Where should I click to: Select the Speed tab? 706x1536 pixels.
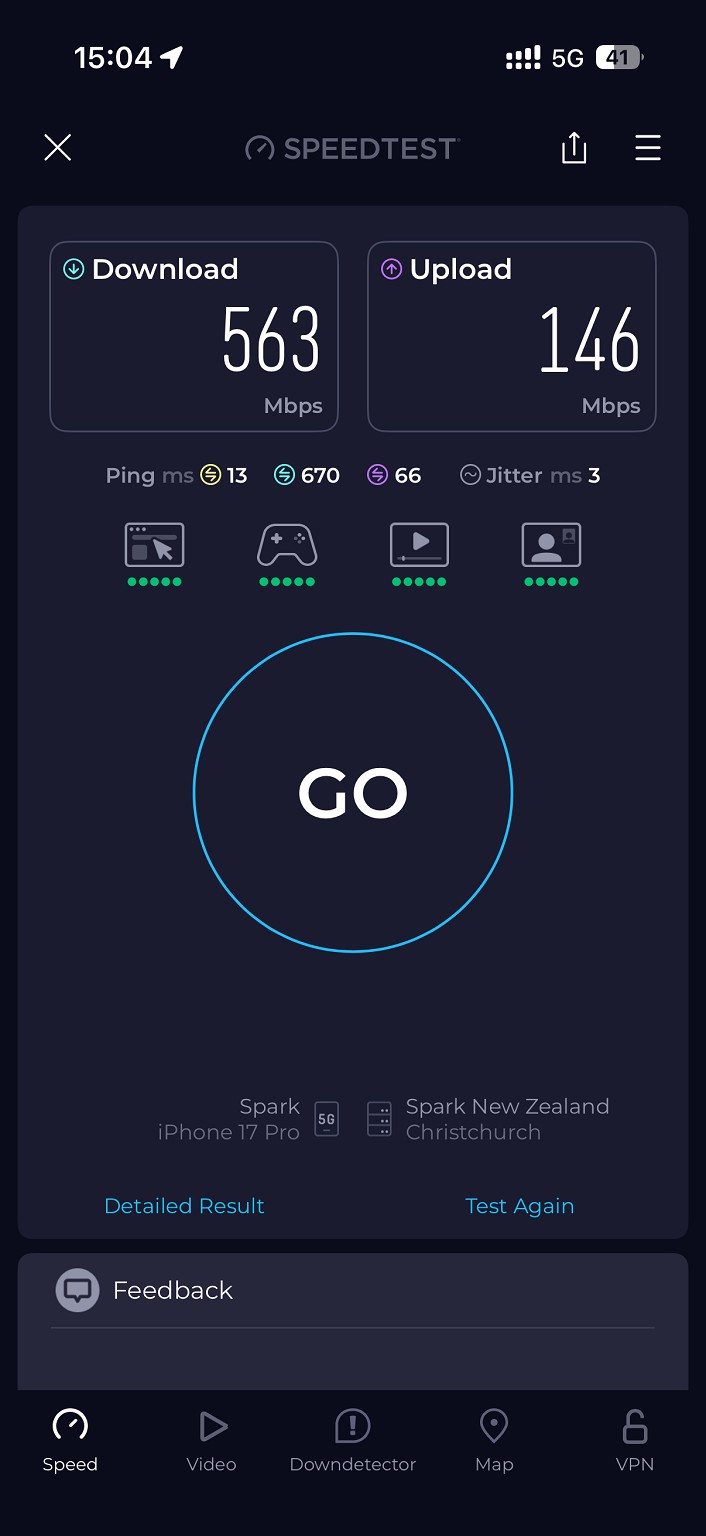70,1440
